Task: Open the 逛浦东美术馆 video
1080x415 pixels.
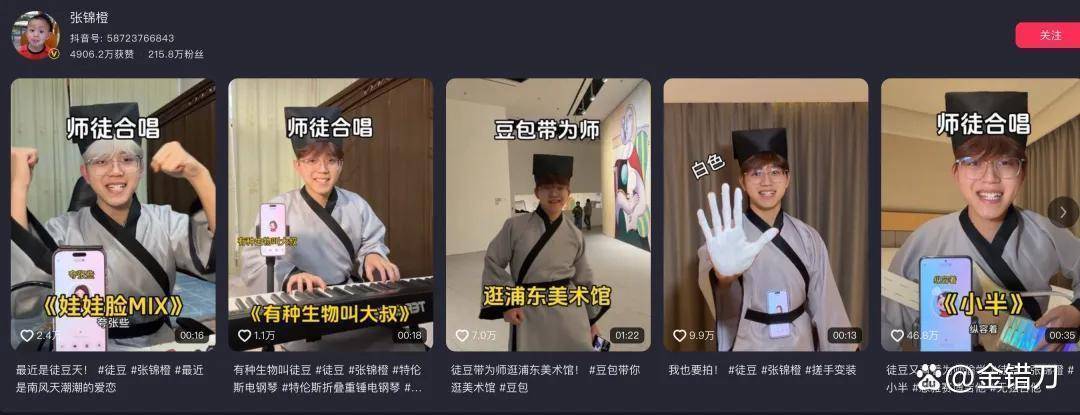Action: coord(548,214)
